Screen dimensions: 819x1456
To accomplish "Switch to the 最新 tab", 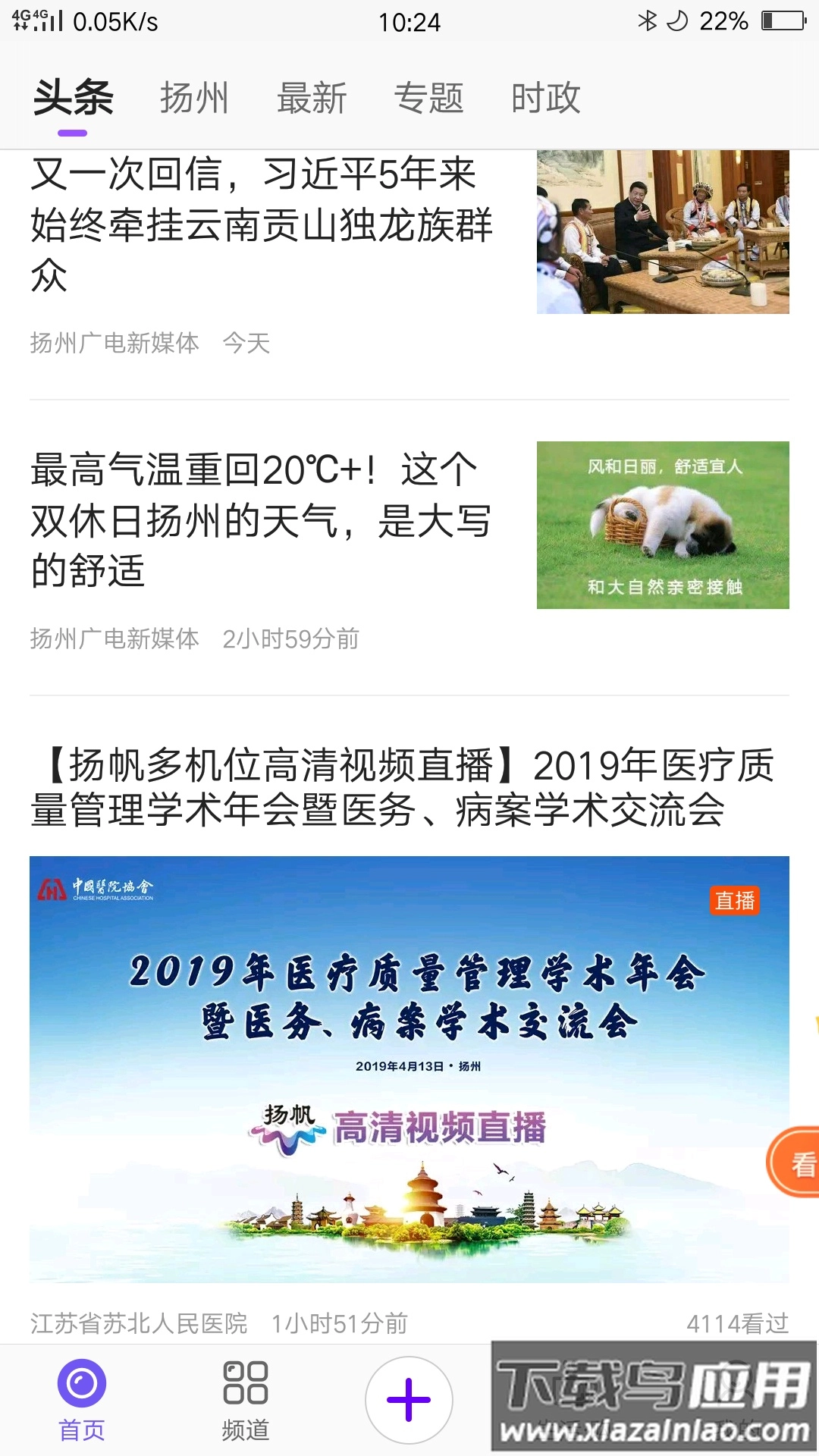I will pyautogui.click(x=312, y=97).
